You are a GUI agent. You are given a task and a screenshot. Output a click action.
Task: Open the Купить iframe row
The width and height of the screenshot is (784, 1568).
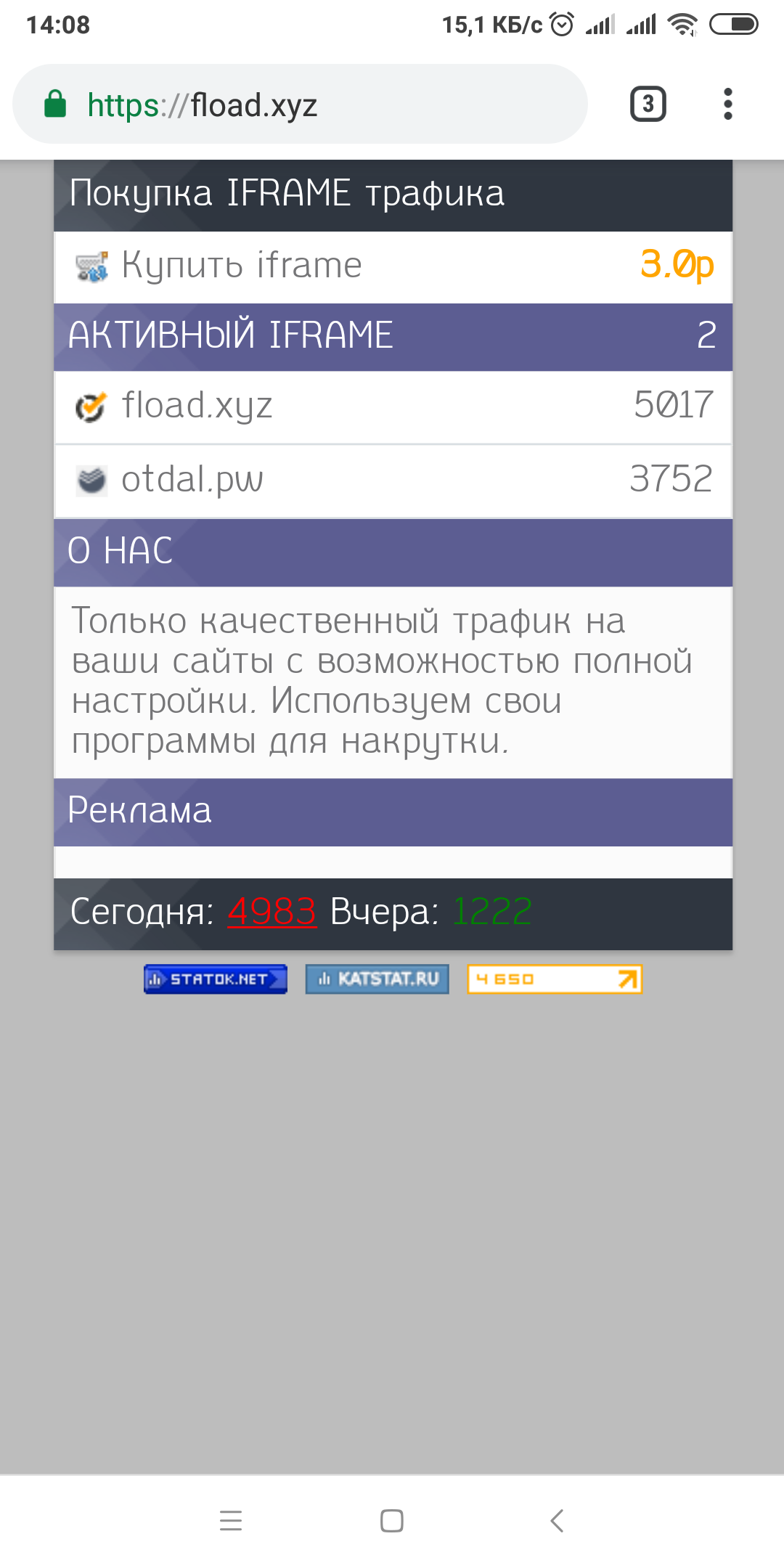coord(392,266)
